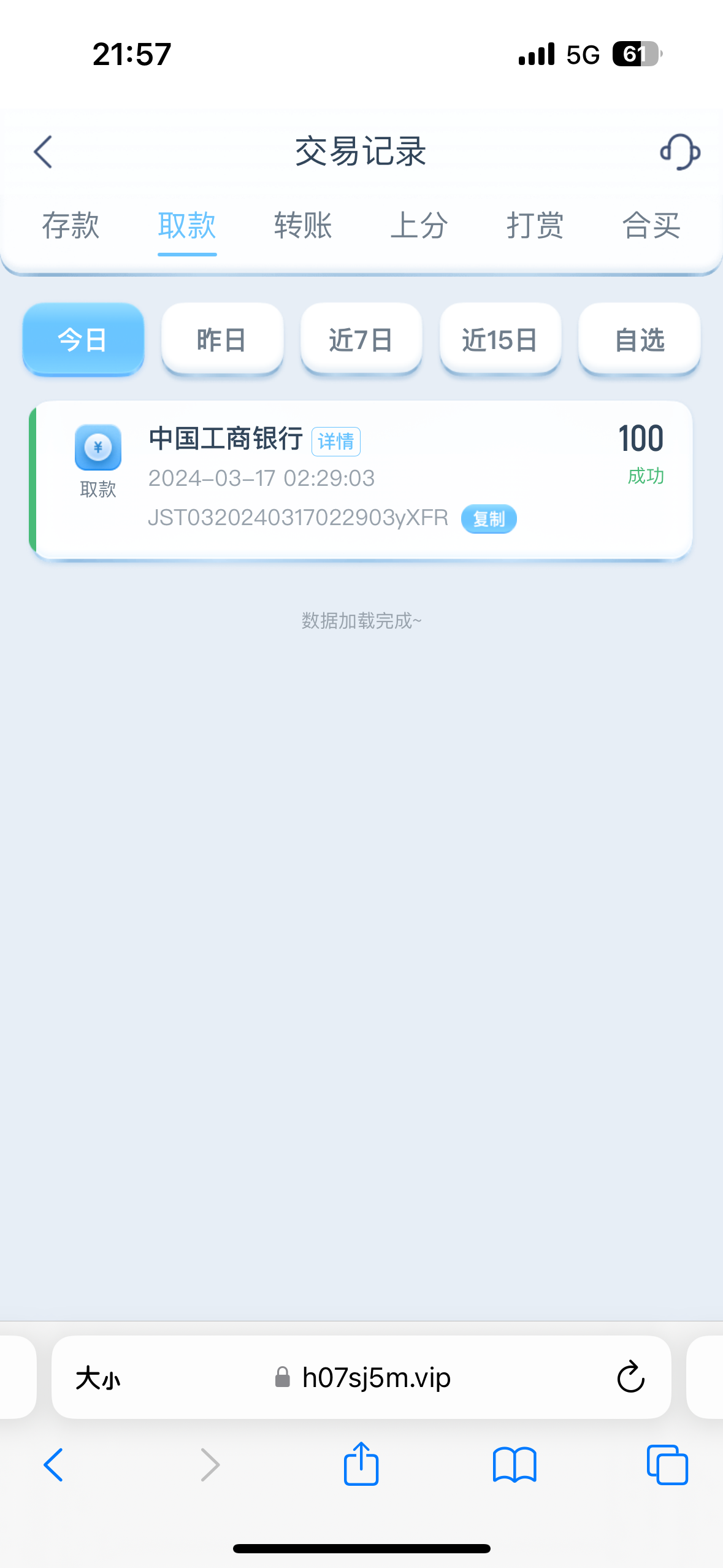The image size is (723, 1568).
Task: Open customer service headset icon
Action: [x=679, y=152]
